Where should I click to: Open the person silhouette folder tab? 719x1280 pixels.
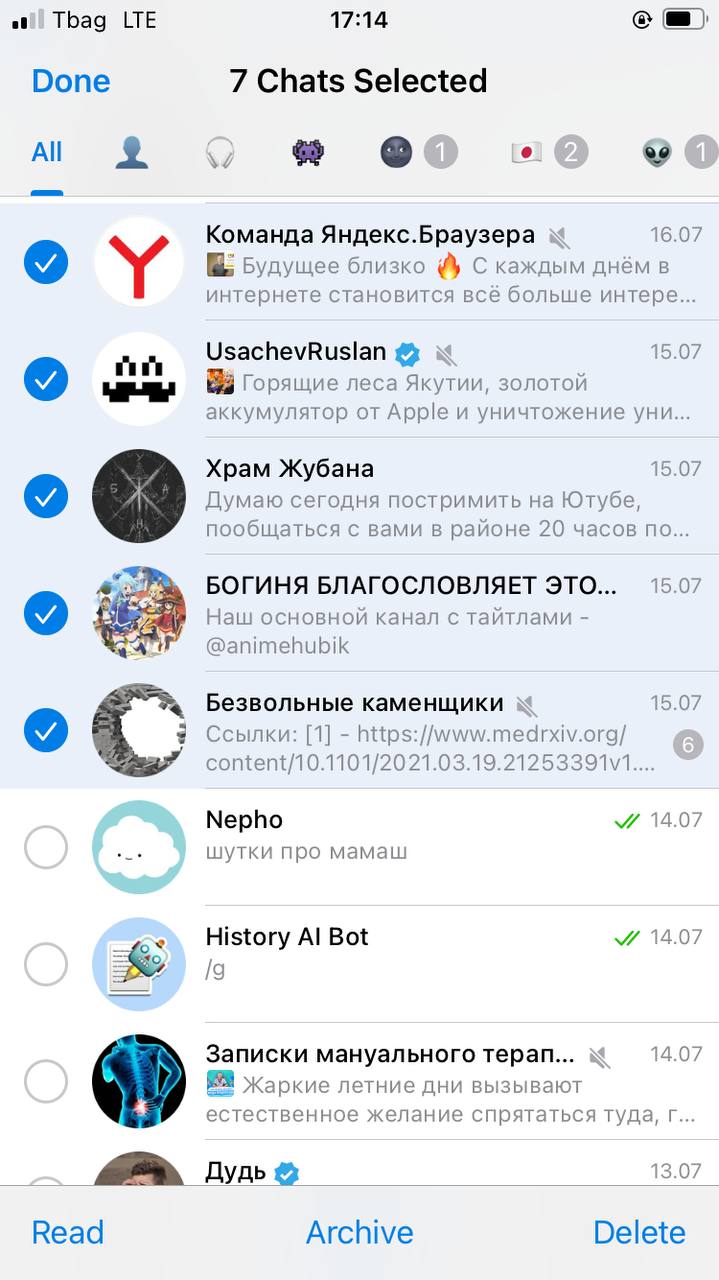pos(131,153)
